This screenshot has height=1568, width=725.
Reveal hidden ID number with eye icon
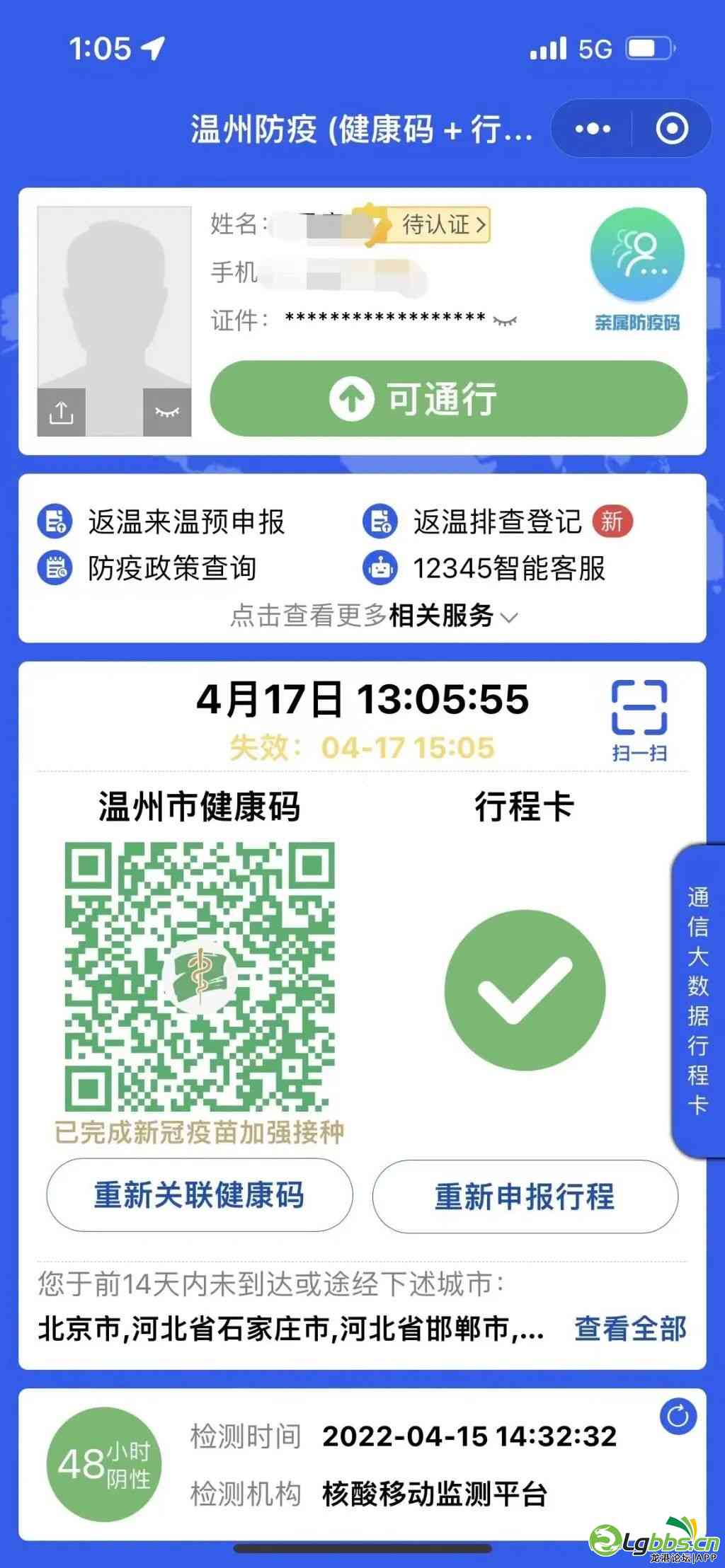pos(505,320)
